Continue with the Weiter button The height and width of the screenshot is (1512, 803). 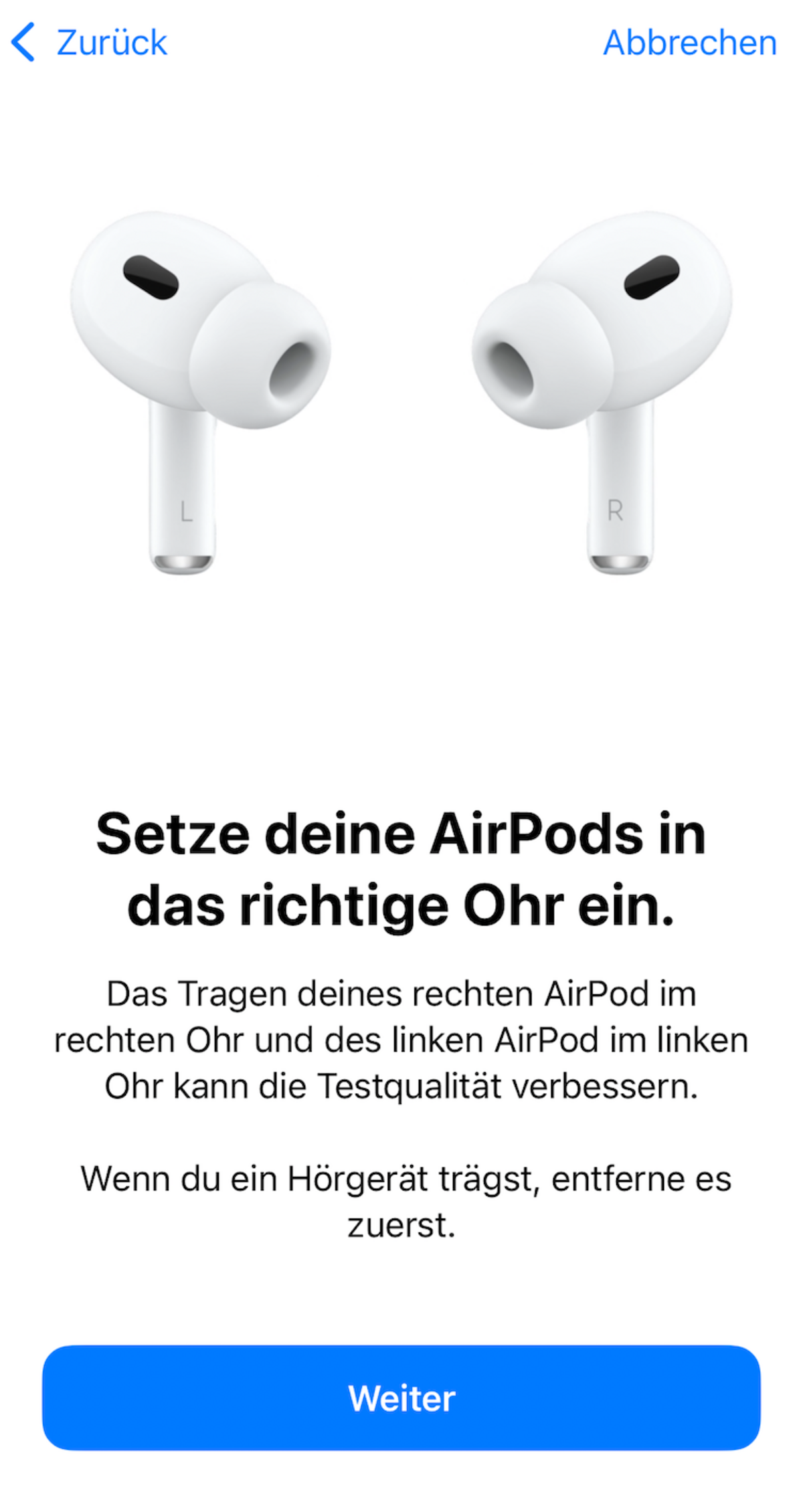(x=401, y=1398)
